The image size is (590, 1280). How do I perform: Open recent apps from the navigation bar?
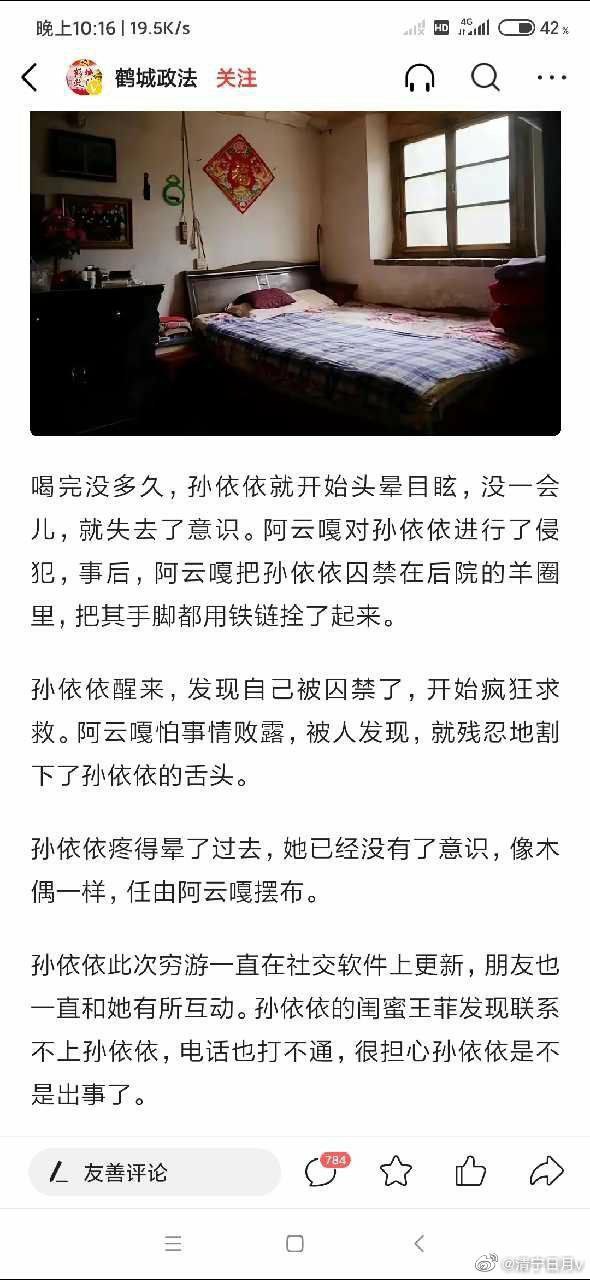pos(173,1243)
